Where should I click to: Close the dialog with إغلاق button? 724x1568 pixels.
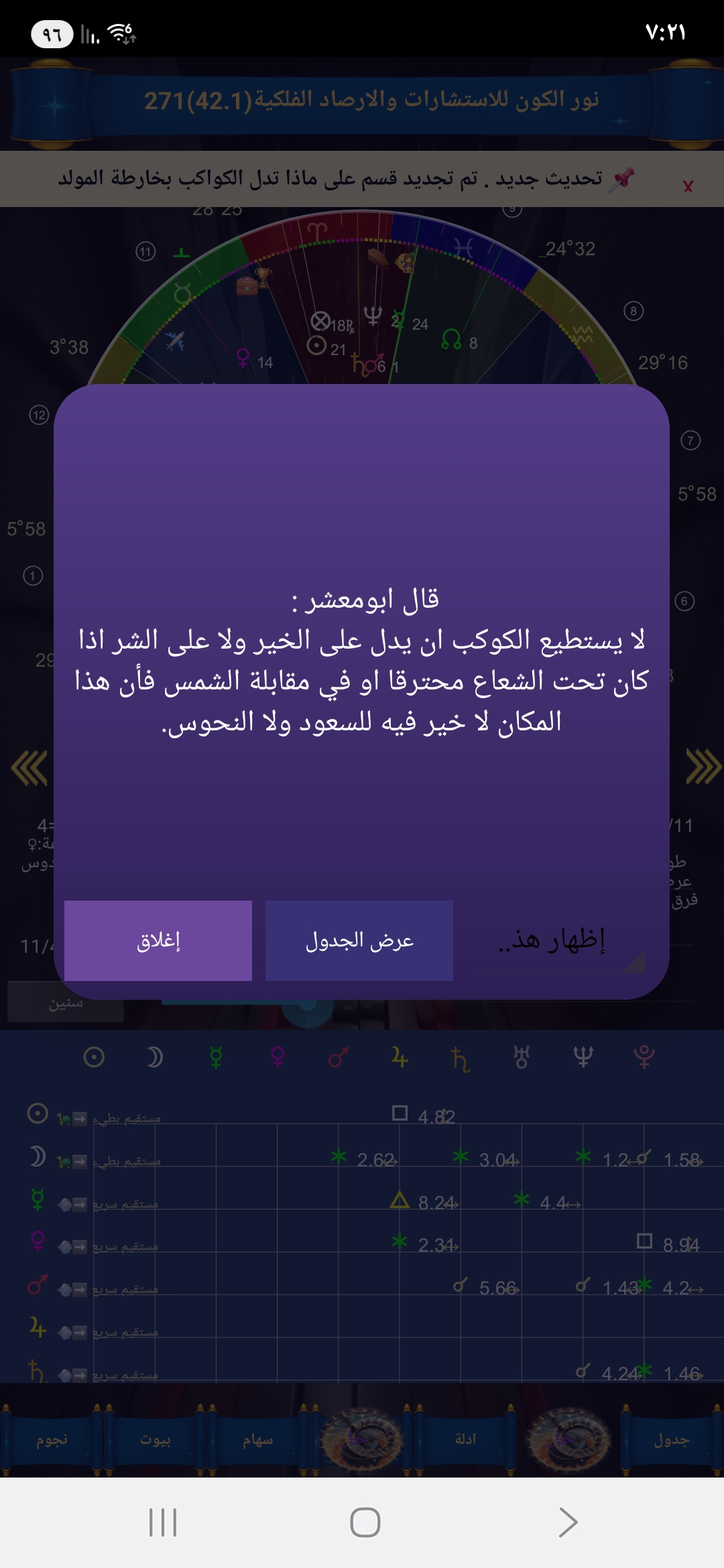pos(158,941)
